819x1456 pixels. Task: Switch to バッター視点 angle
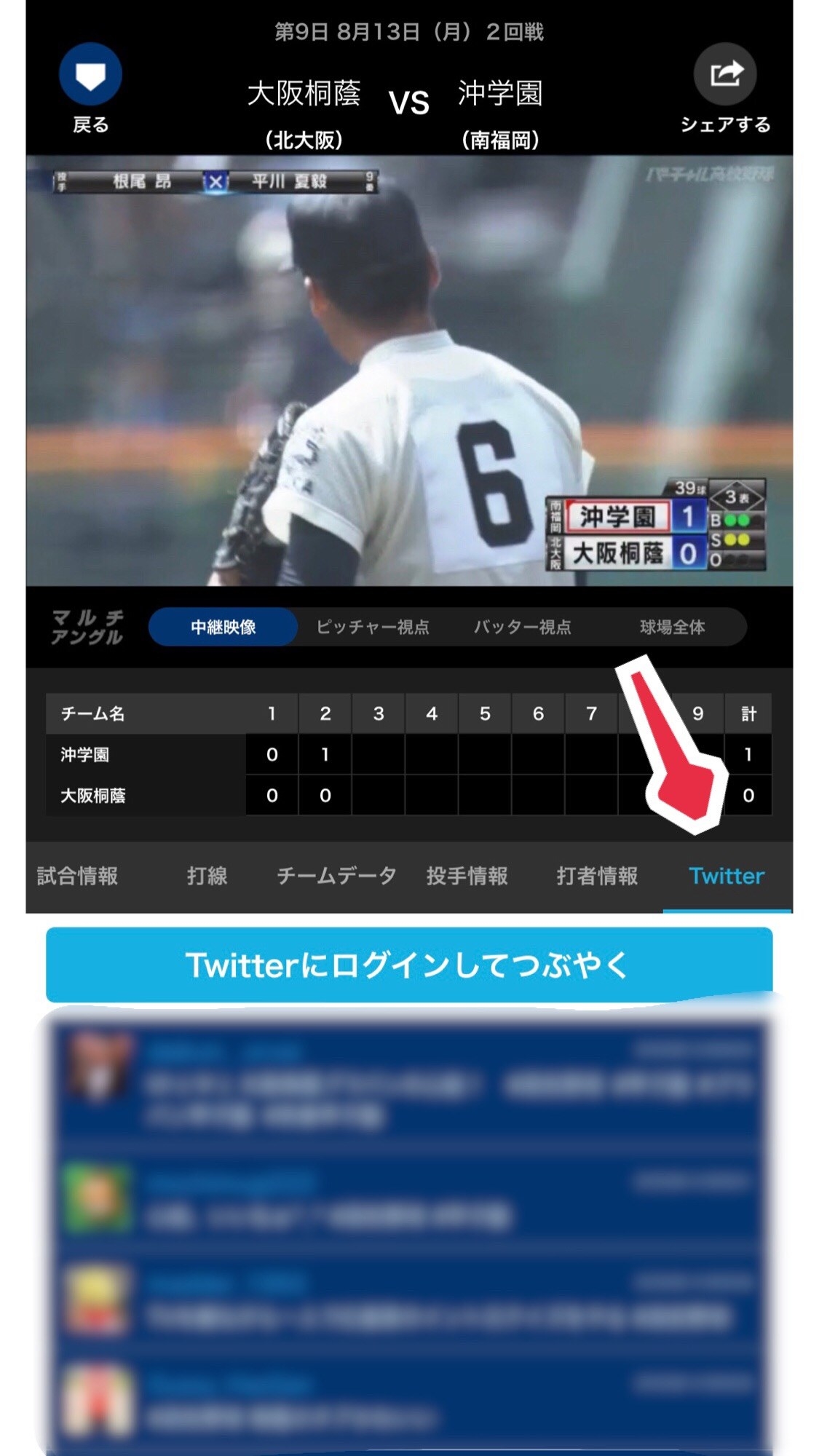tap(522, 627)
